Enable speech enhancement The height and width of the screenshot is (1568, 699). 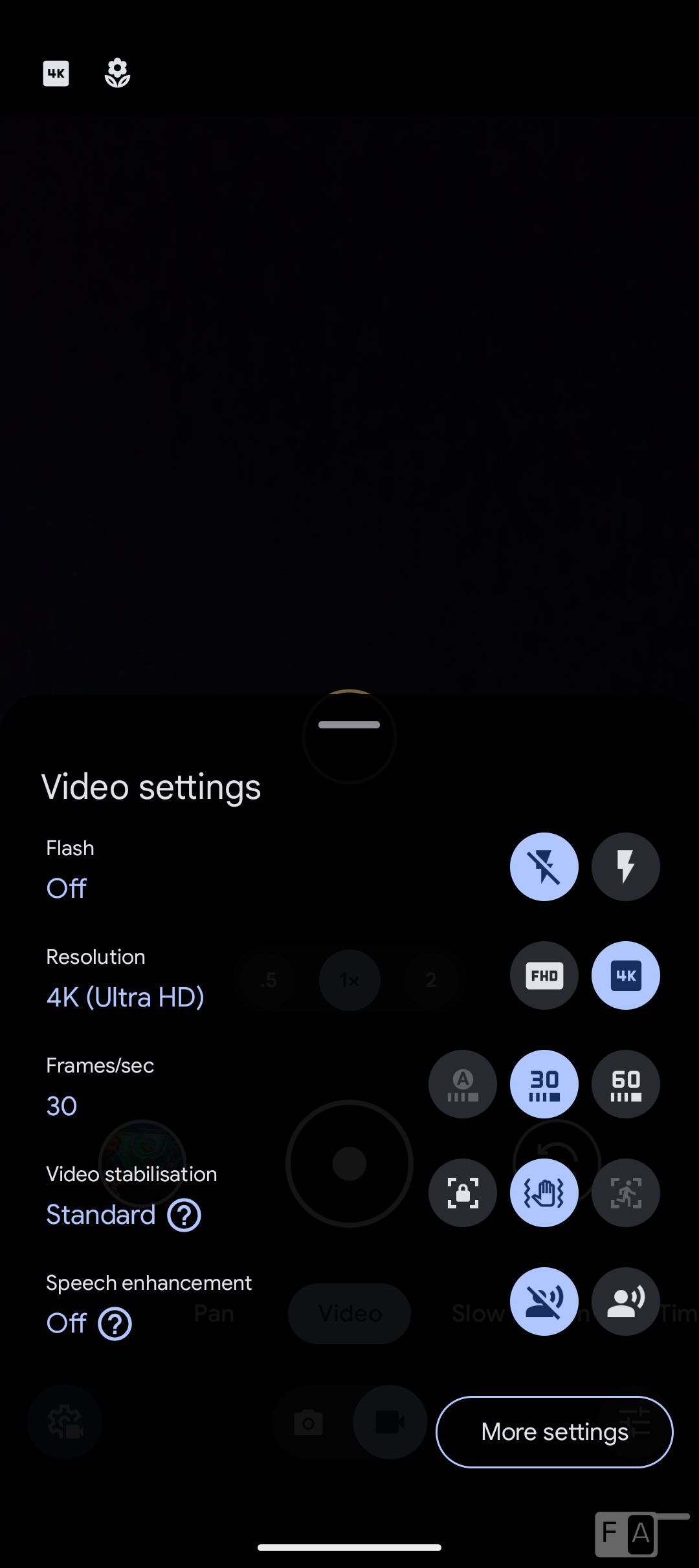(625, 1301)
